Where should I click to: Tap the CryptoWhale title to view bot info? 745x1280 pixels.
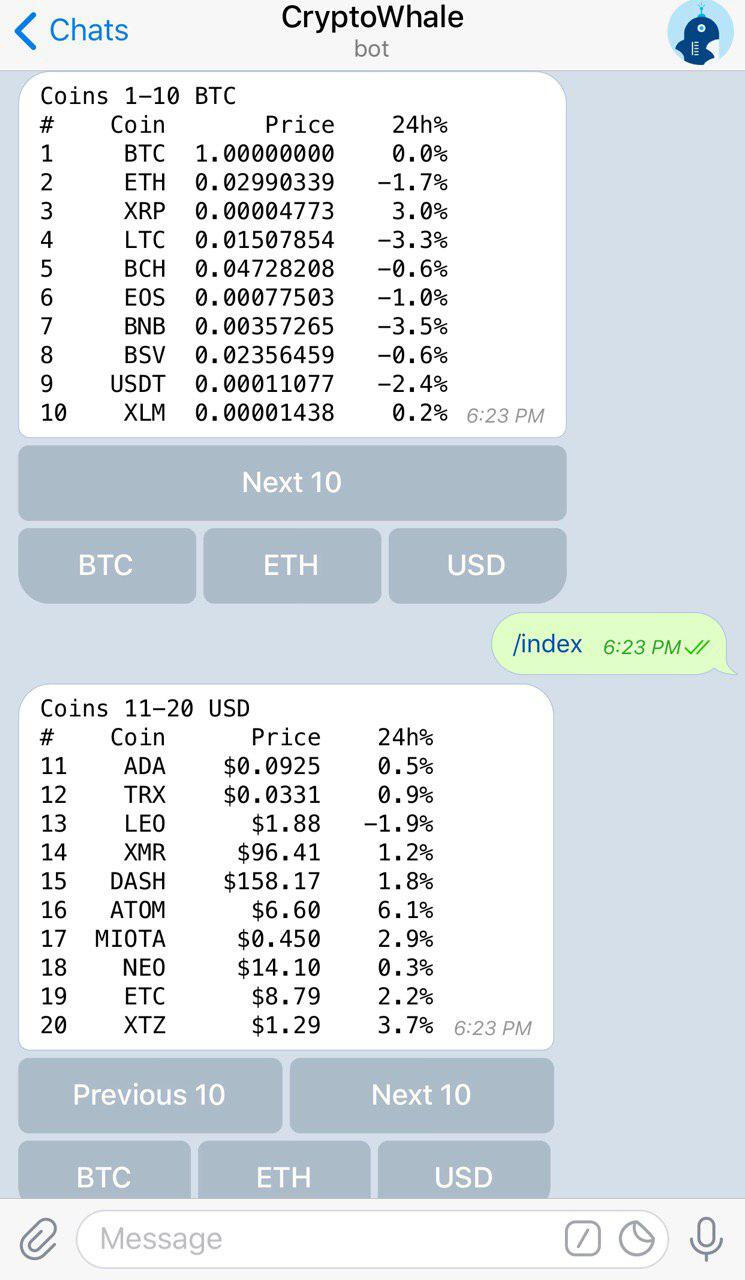coord(372,17)
